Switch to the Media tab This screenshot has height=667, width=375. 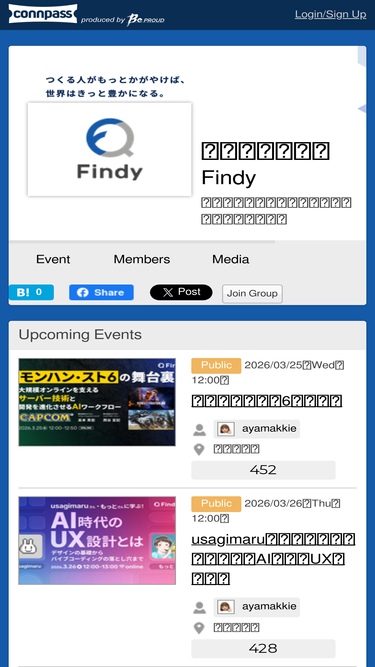point(230,259)
